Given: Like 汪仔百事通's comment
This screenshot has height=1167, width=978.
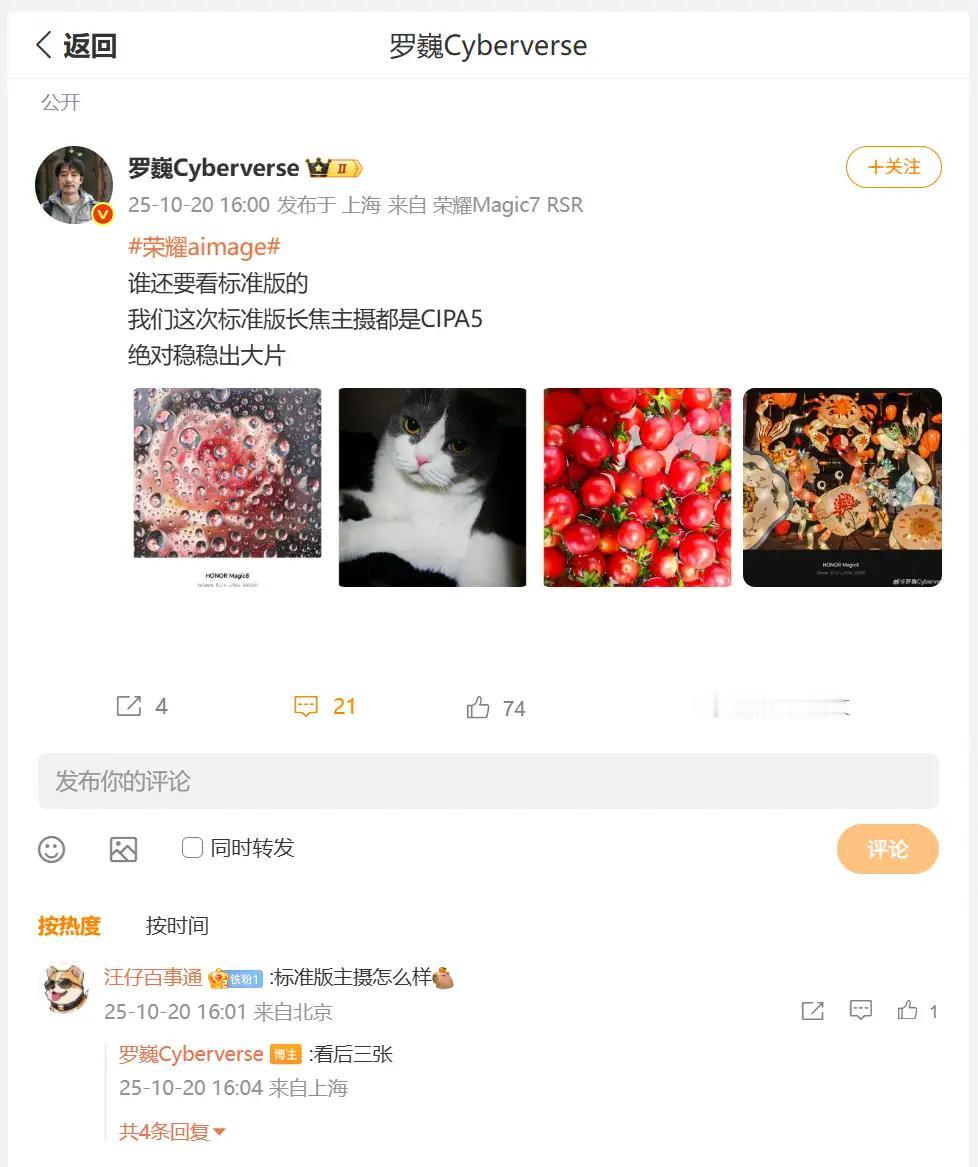Looking at the screenshot, I should [917, 1011].
